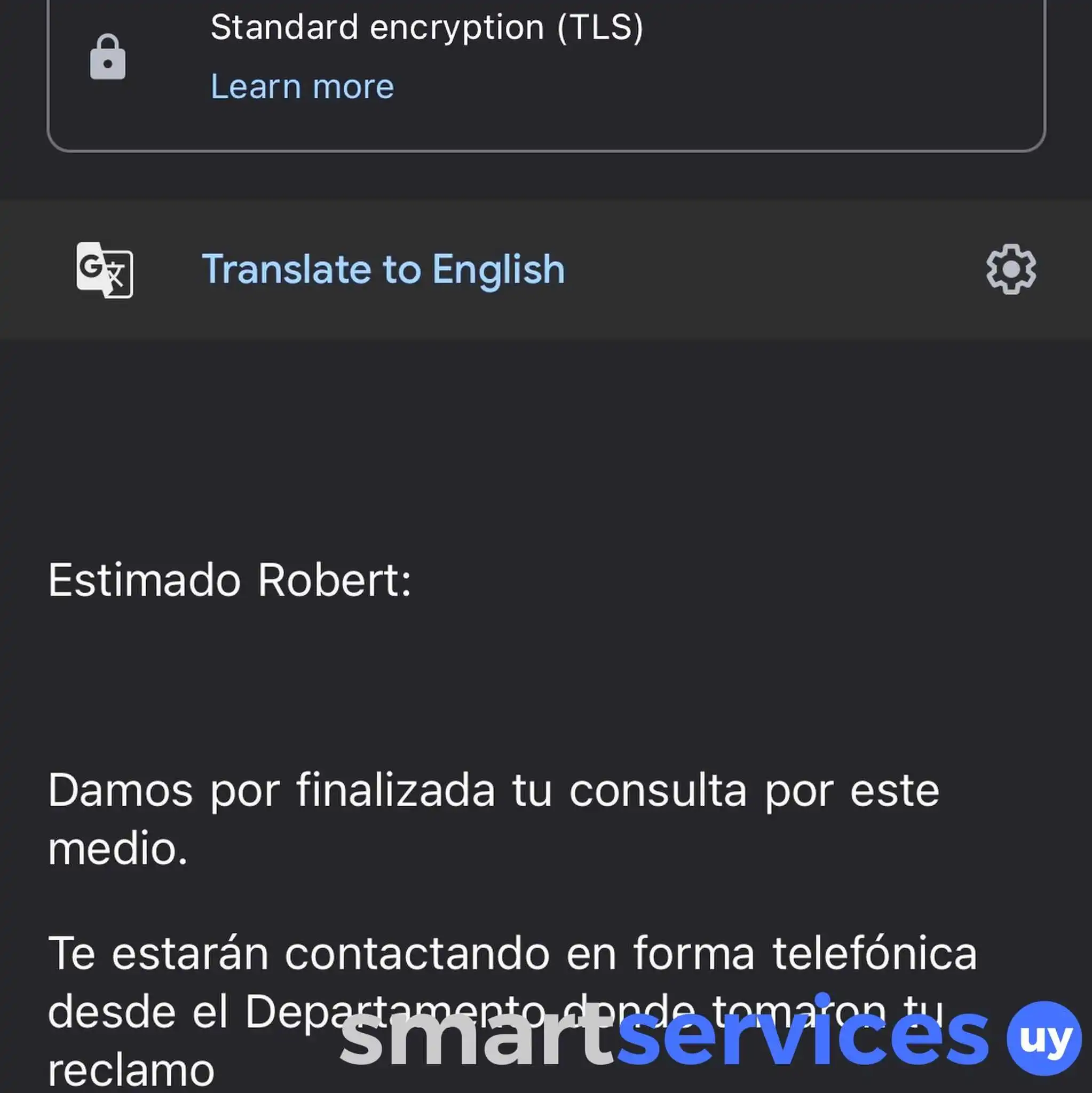Image resolution: width=1092 pixels, height=1093 pixels.
Task: Open the Learn more encryption link
Action: [x=302, y=87]
